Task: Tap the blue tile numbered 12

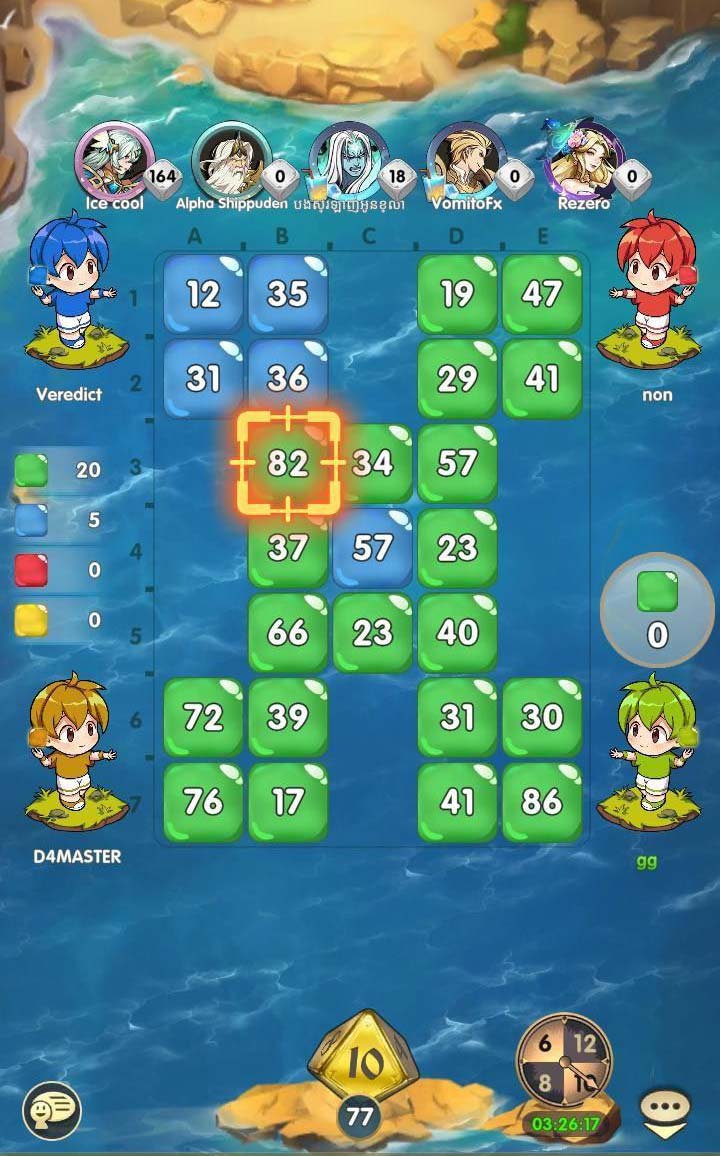Action: pyautogui.click(x=203, y=294)
